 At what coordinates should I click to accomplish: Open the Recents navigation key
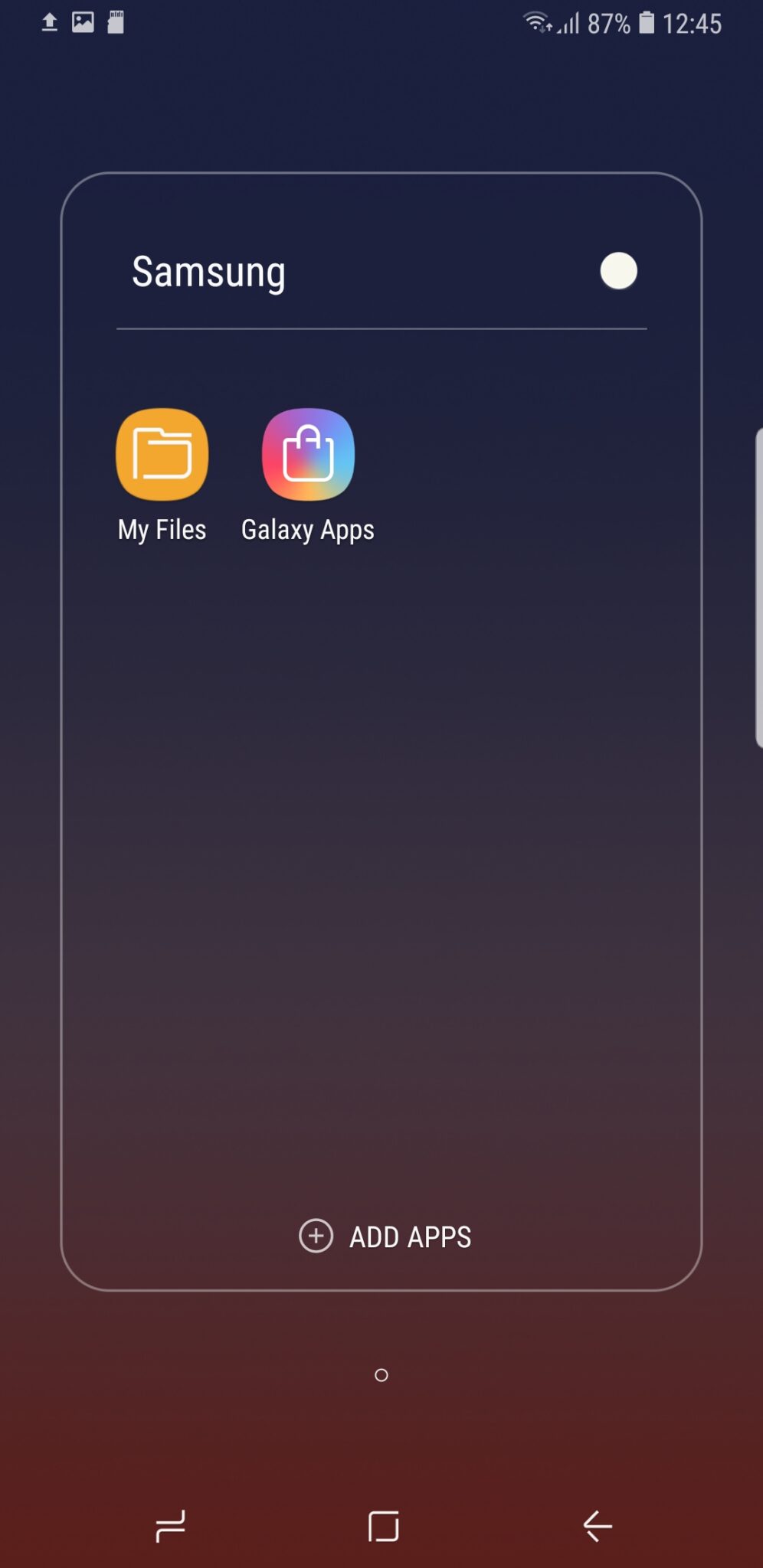tap(171, 1526)
